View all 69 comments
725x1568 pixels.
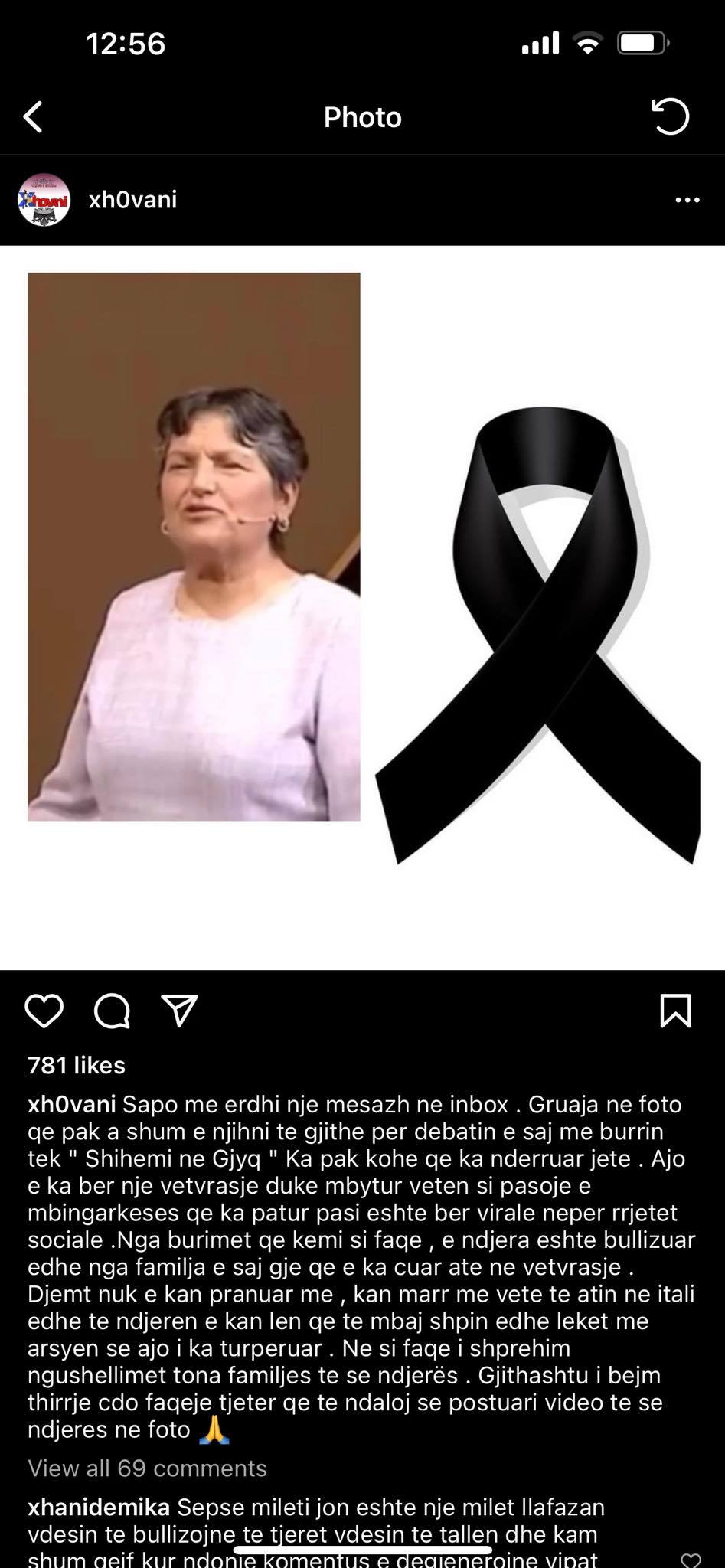147,1468
